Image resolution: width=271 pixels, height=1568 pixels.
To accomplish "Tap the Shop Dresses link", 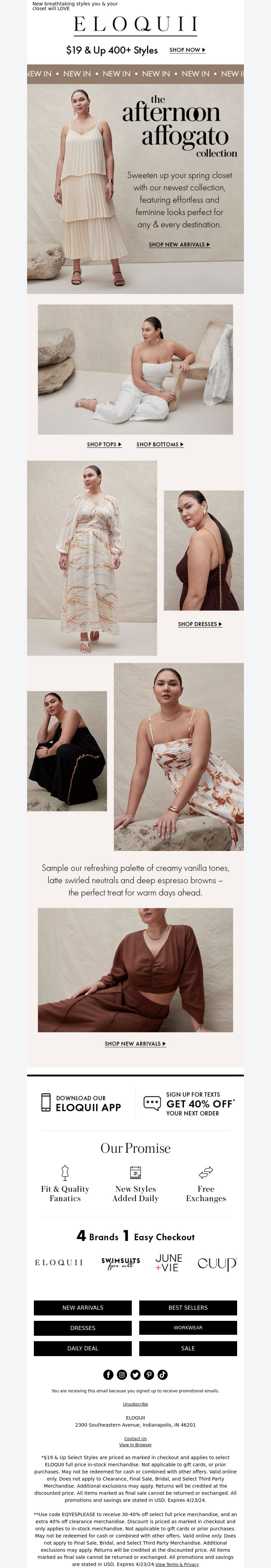I will pyautogui.click(x=200, y=624).
